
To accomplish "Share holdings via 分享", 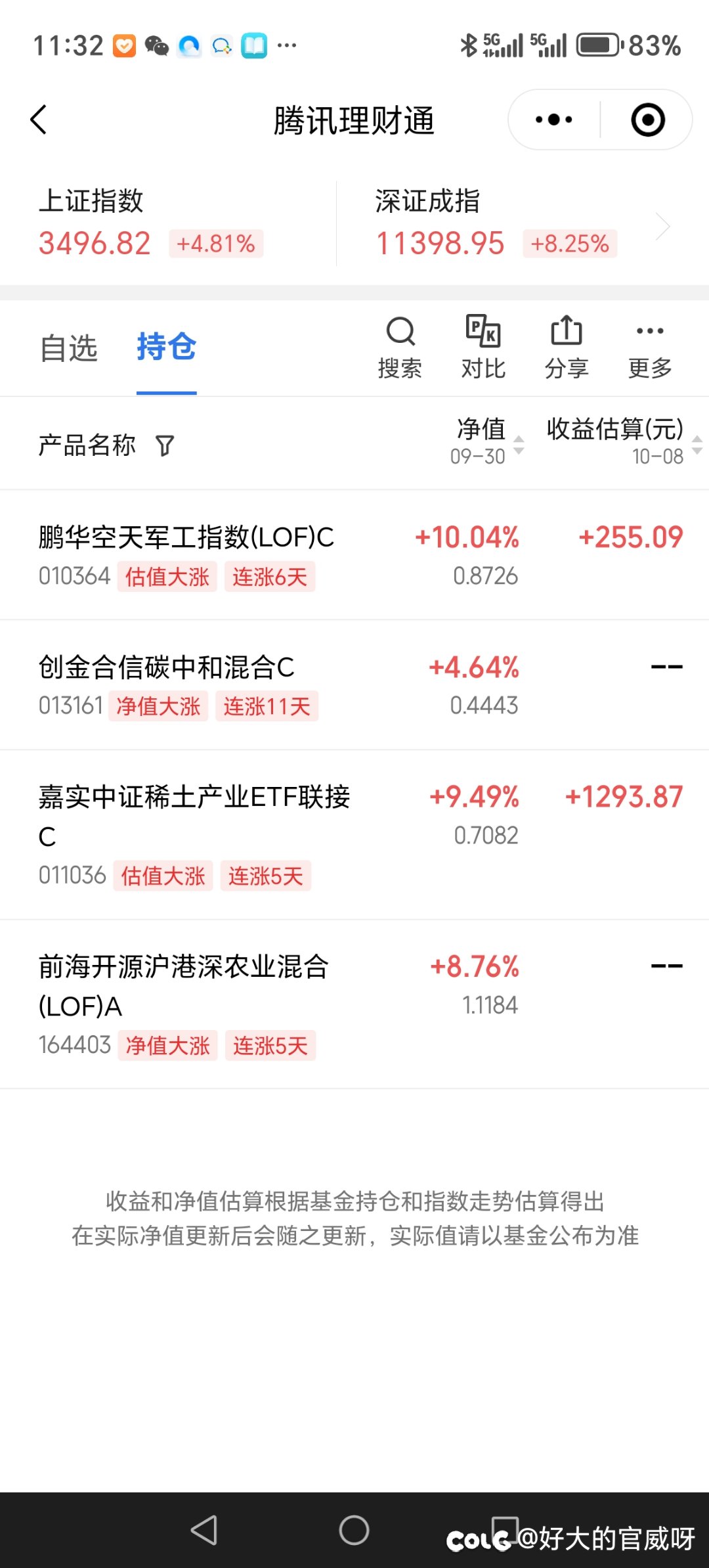I will pyautogui.click(x=567, y=348).
